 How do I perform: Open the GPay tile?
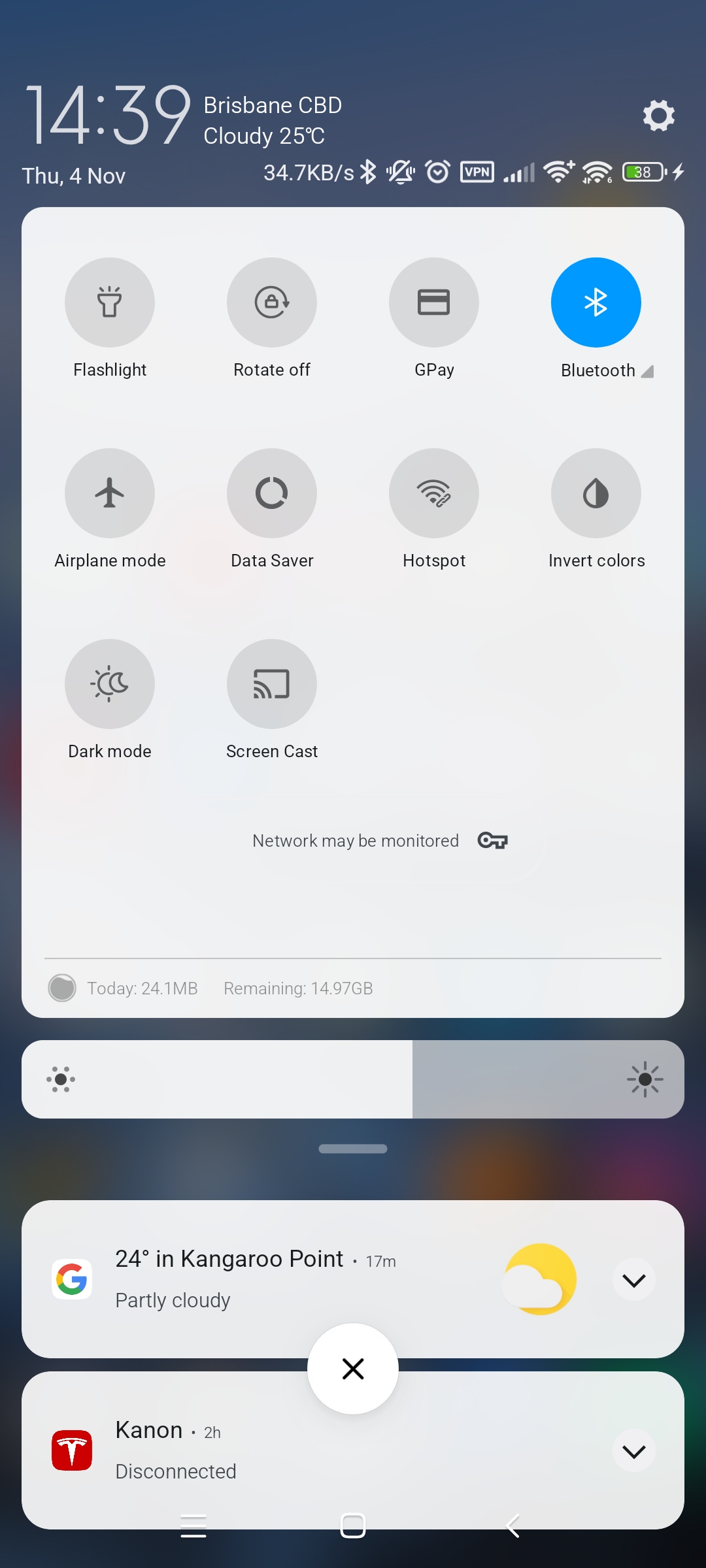pos(434,302)
